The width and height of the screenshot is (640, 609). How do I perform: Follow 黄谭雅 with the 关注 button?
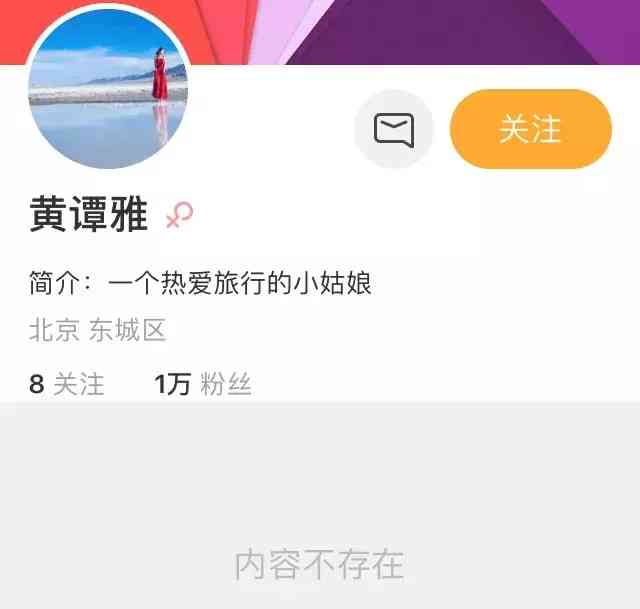tap(530, 129)
